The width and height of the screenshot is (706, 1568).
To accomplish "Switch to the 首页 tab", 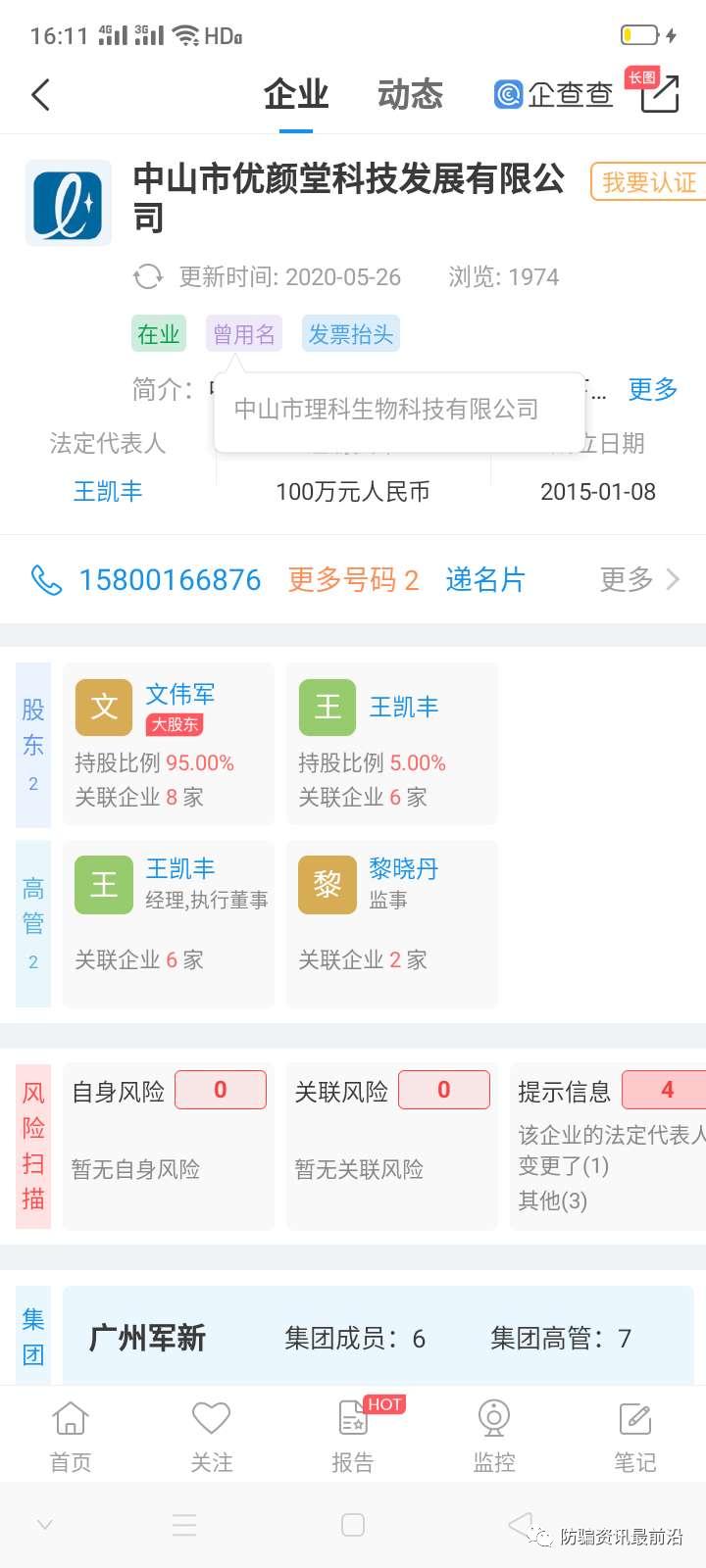I will pos(70,1433).
